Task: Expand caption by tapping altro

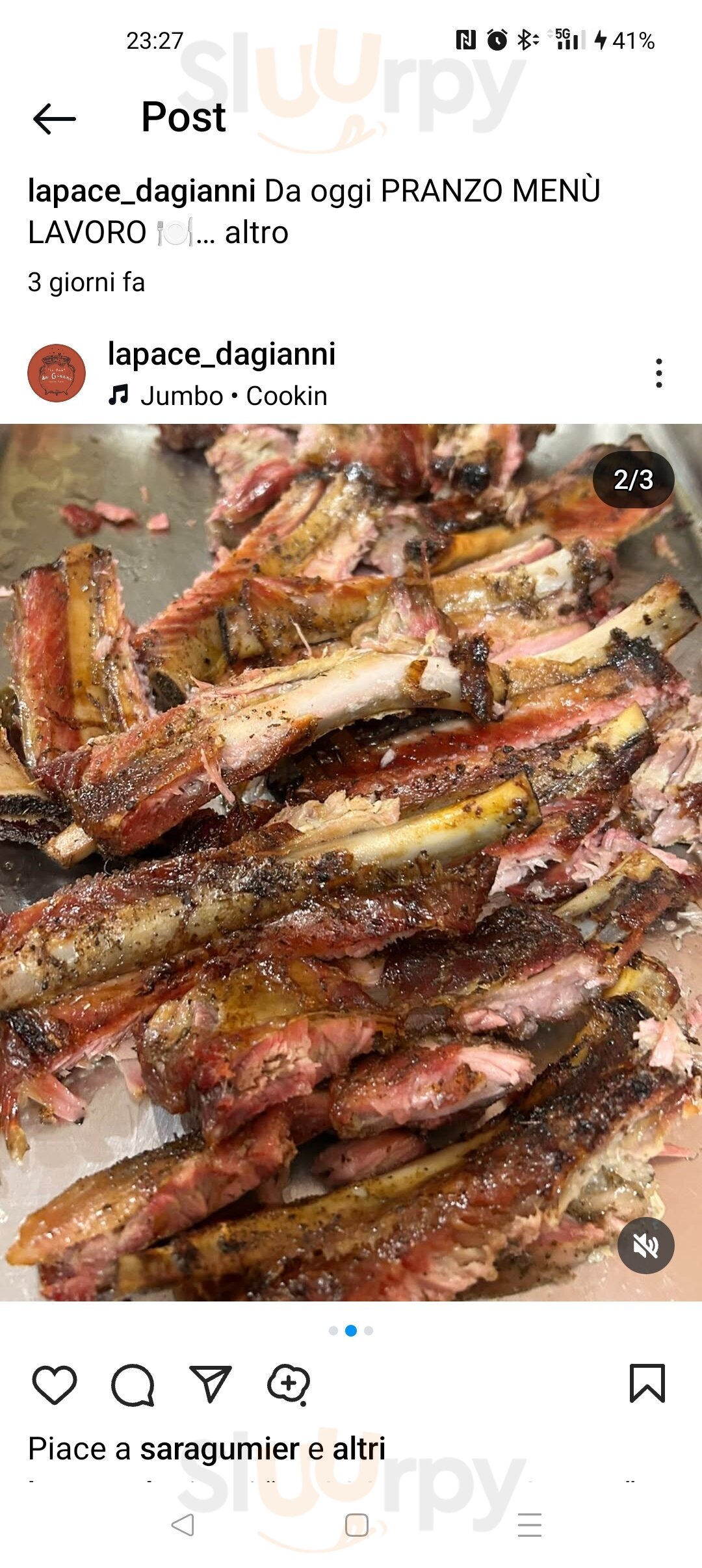Action: (x=256, y=233)
